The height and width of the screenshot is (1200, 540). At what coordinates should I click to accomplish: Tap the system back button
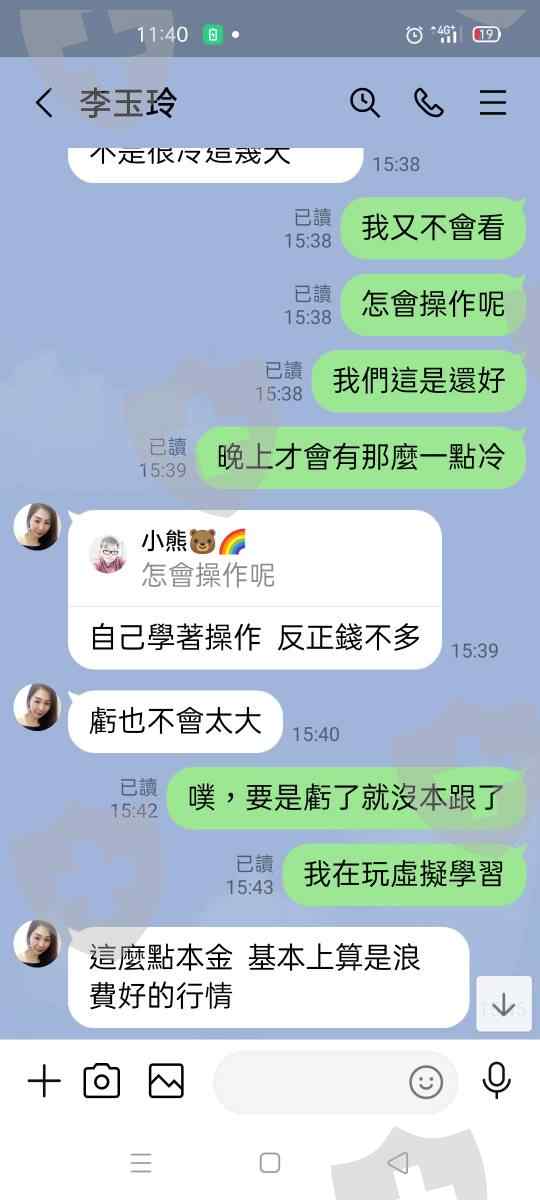398,1163
